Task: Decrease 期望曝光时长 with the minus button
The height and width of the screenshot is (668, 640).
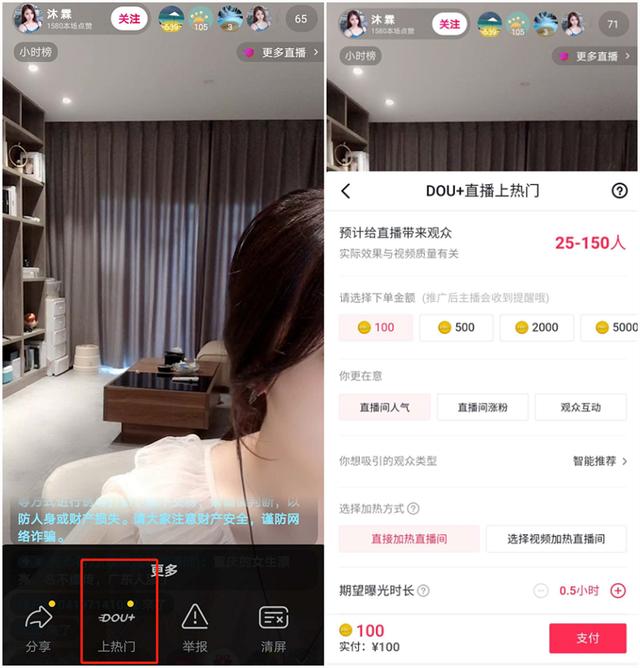Action: pyautogui.click(x=541, y=591)
